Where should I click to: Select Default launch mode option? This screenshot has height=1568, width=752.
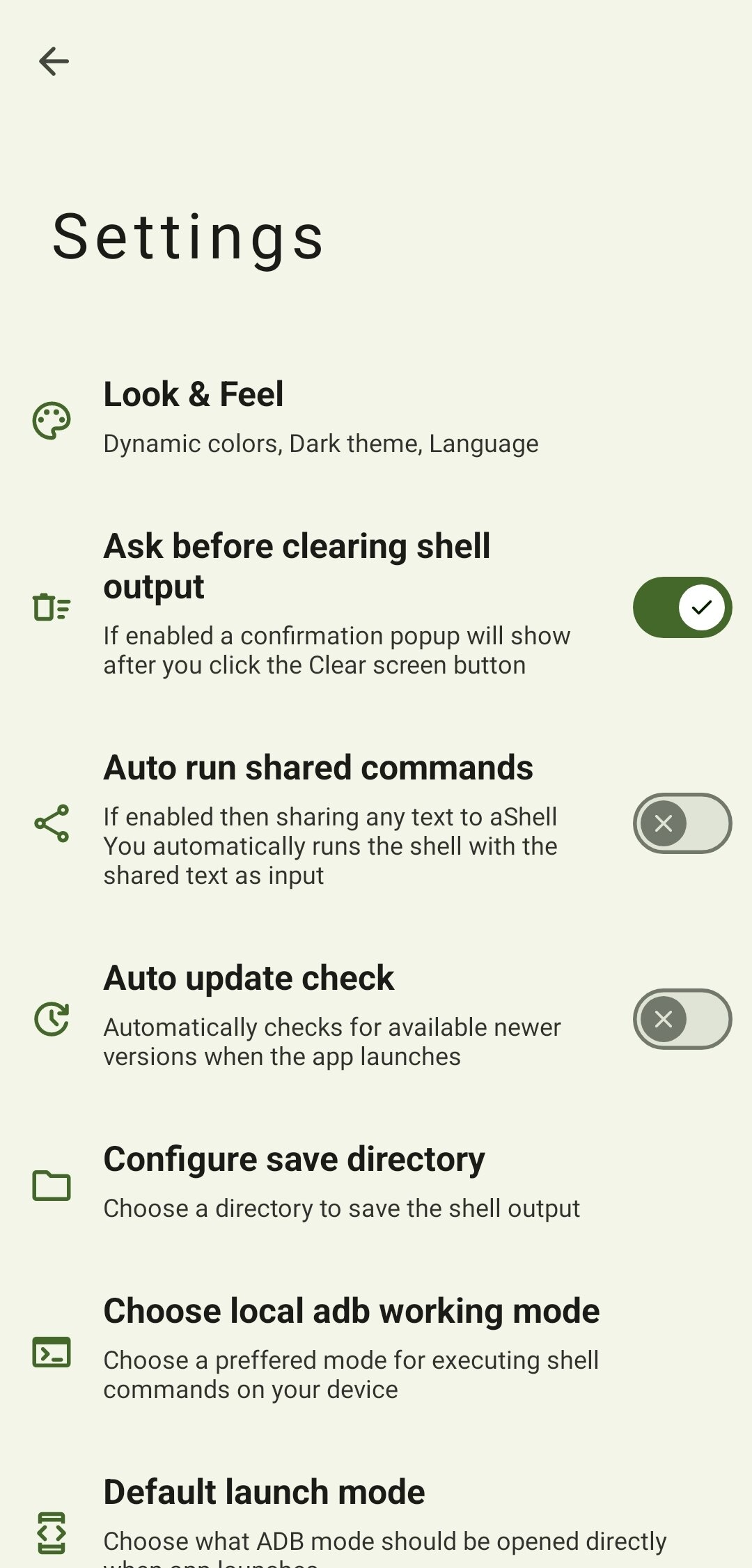348,1519
